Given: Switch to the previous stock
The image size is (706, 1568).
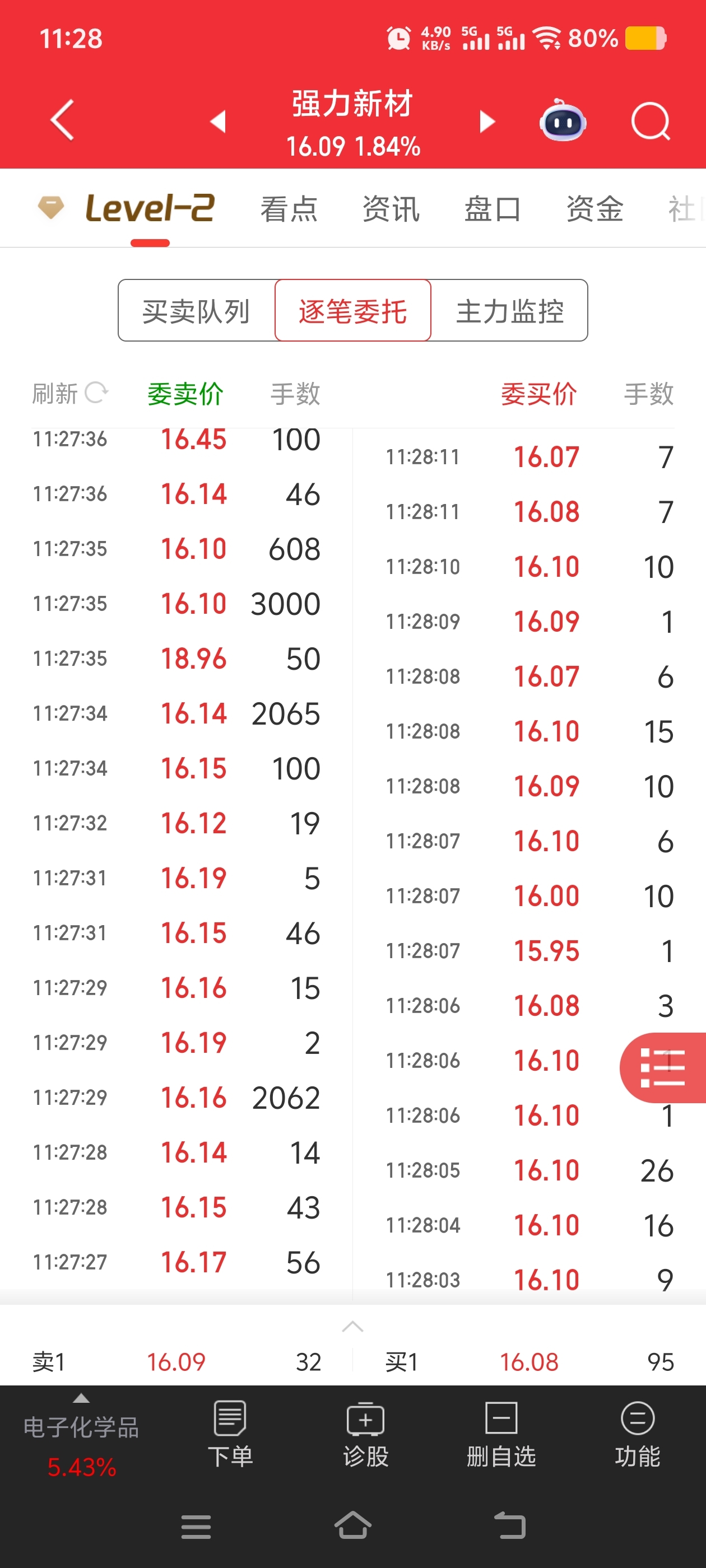Looking at the screenshot, I should (218, 121).
